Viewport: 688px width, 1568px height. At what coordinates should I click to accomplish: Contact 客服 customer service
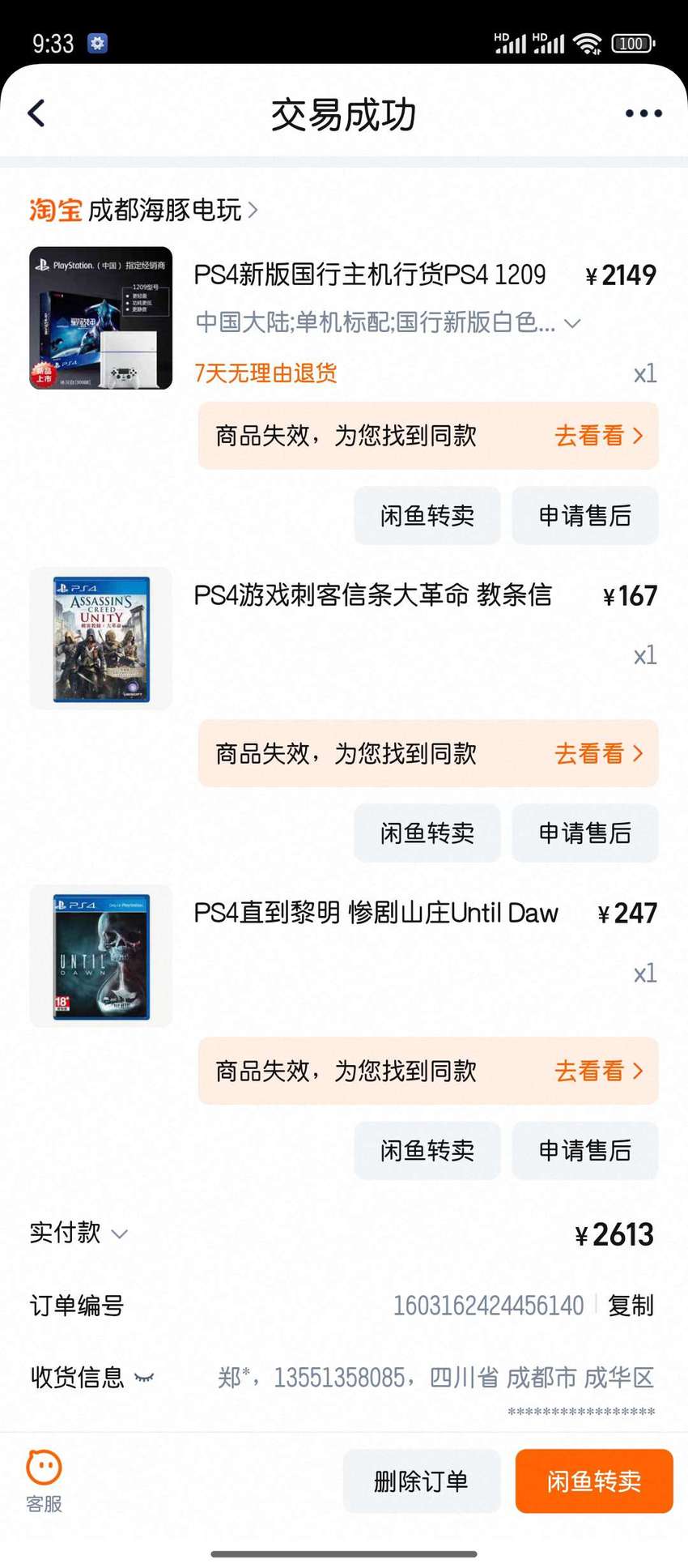(x=44, y=1481)
